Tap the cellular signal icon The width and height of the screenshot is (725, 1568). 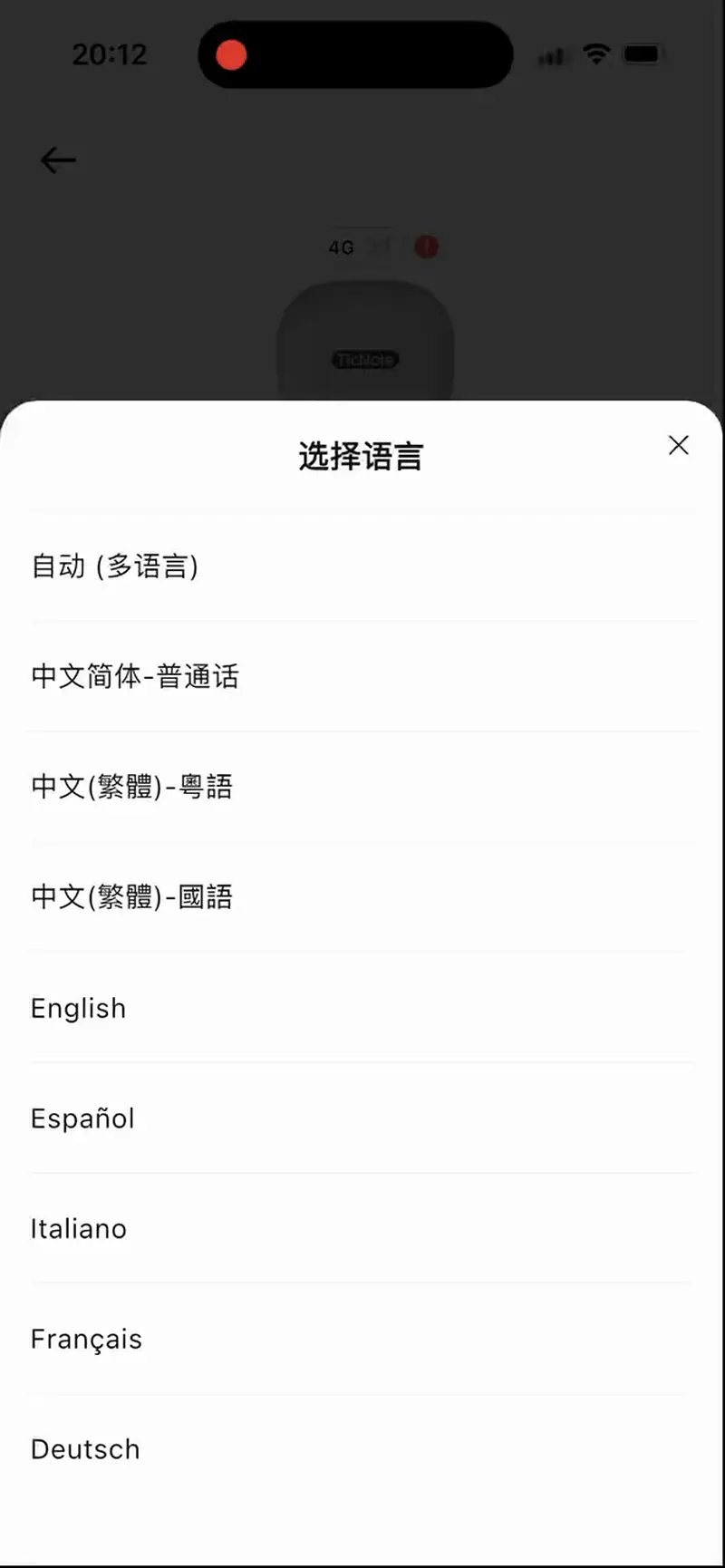click(x=552, y=56)
